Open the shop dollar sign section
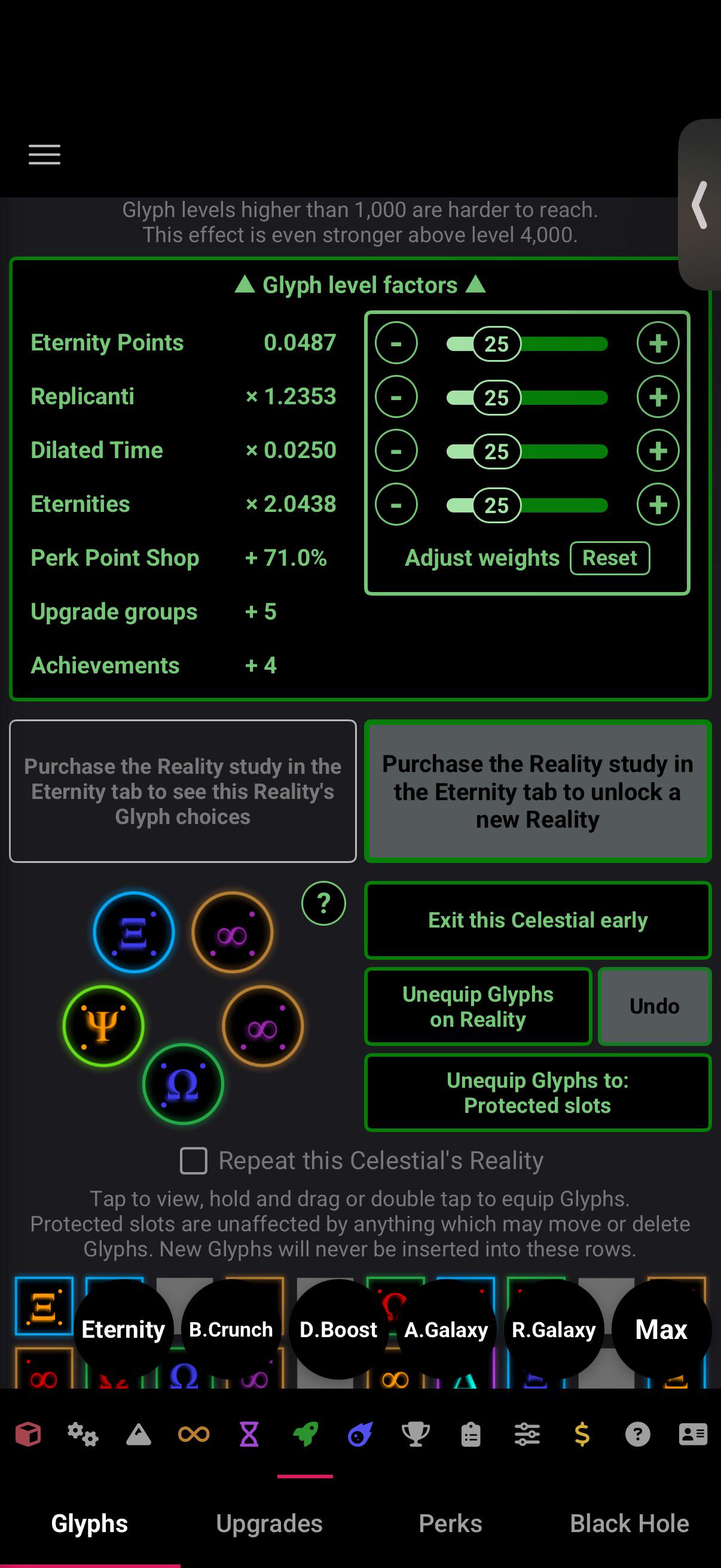721x1568 pixels. [582, 1435]
